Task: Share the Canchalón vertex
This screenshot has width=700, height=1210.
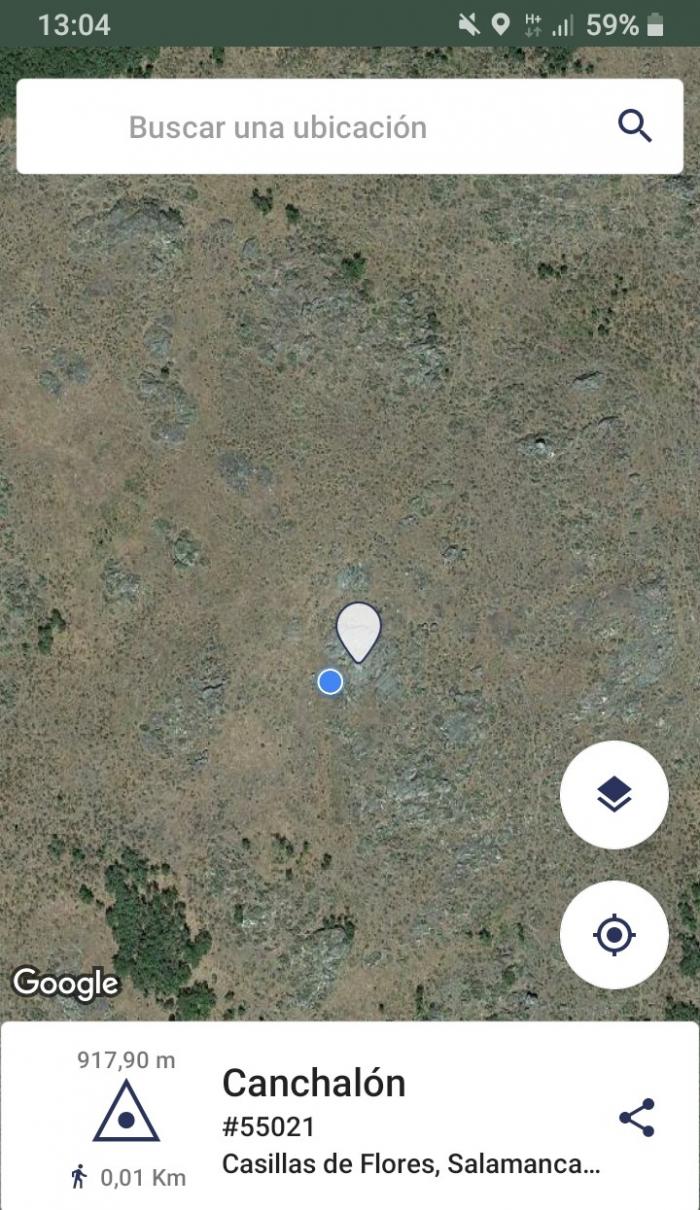Action: pyautogui.click(x=637, y=1117)
